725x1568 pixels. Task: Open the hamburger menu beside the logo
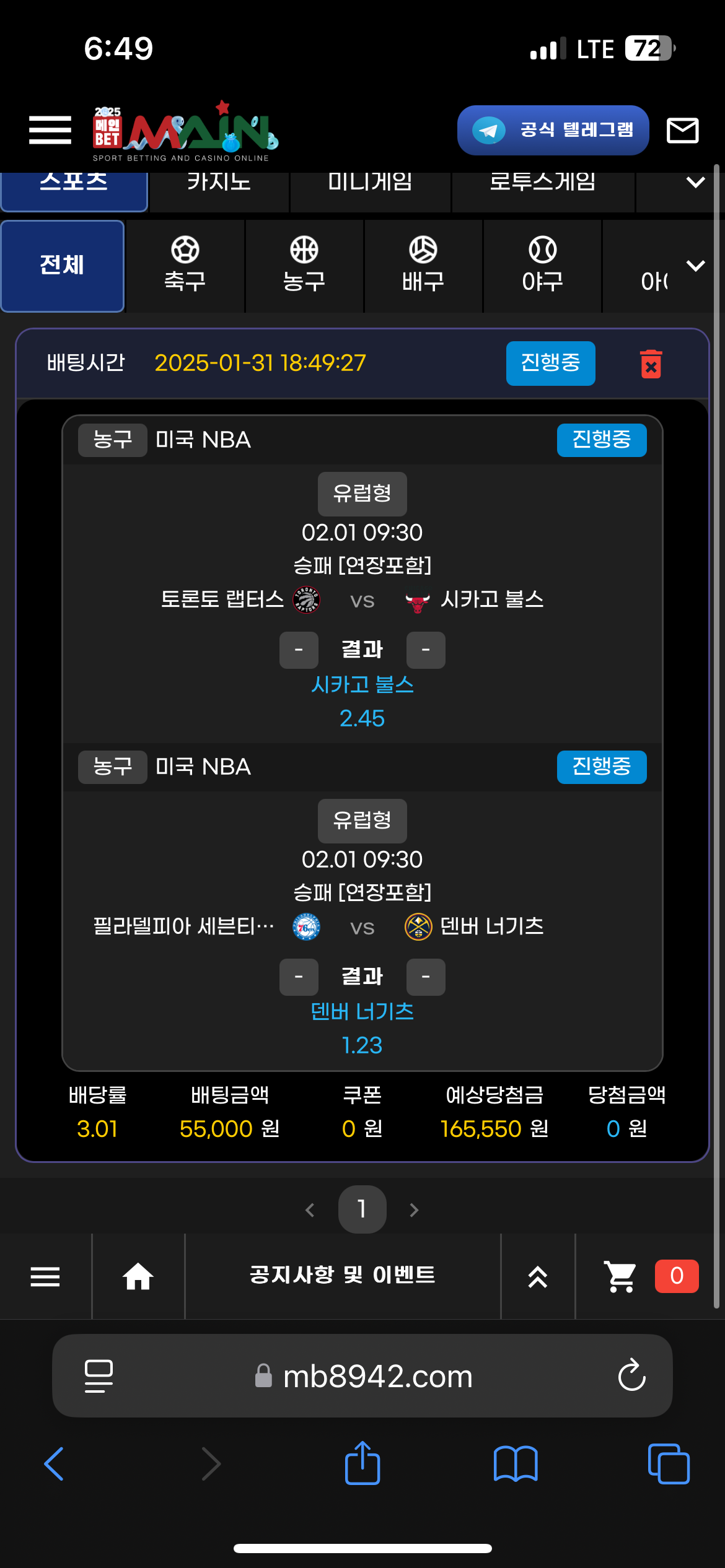(x=50, y=130)
